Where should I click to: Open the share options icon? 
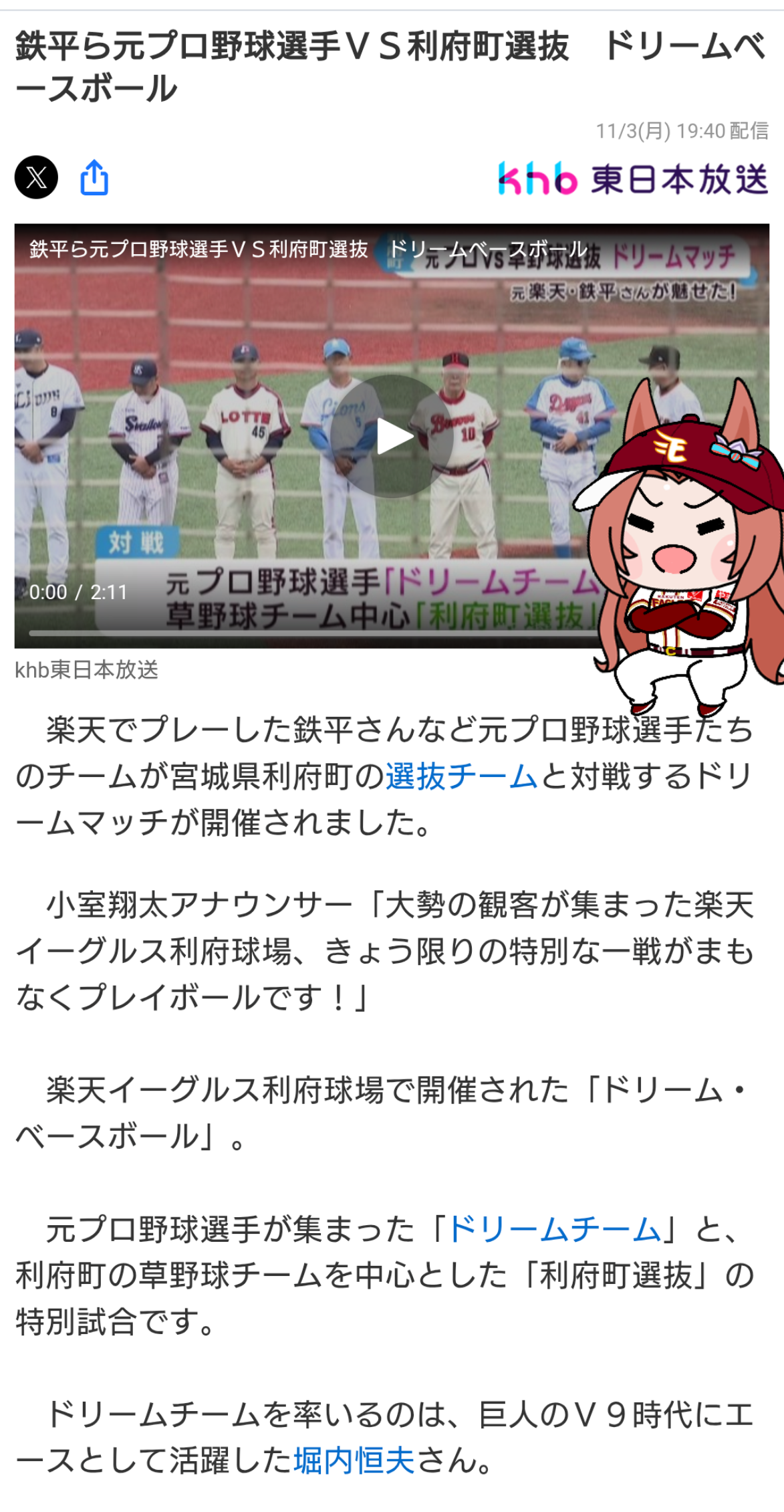pos(94,178)
